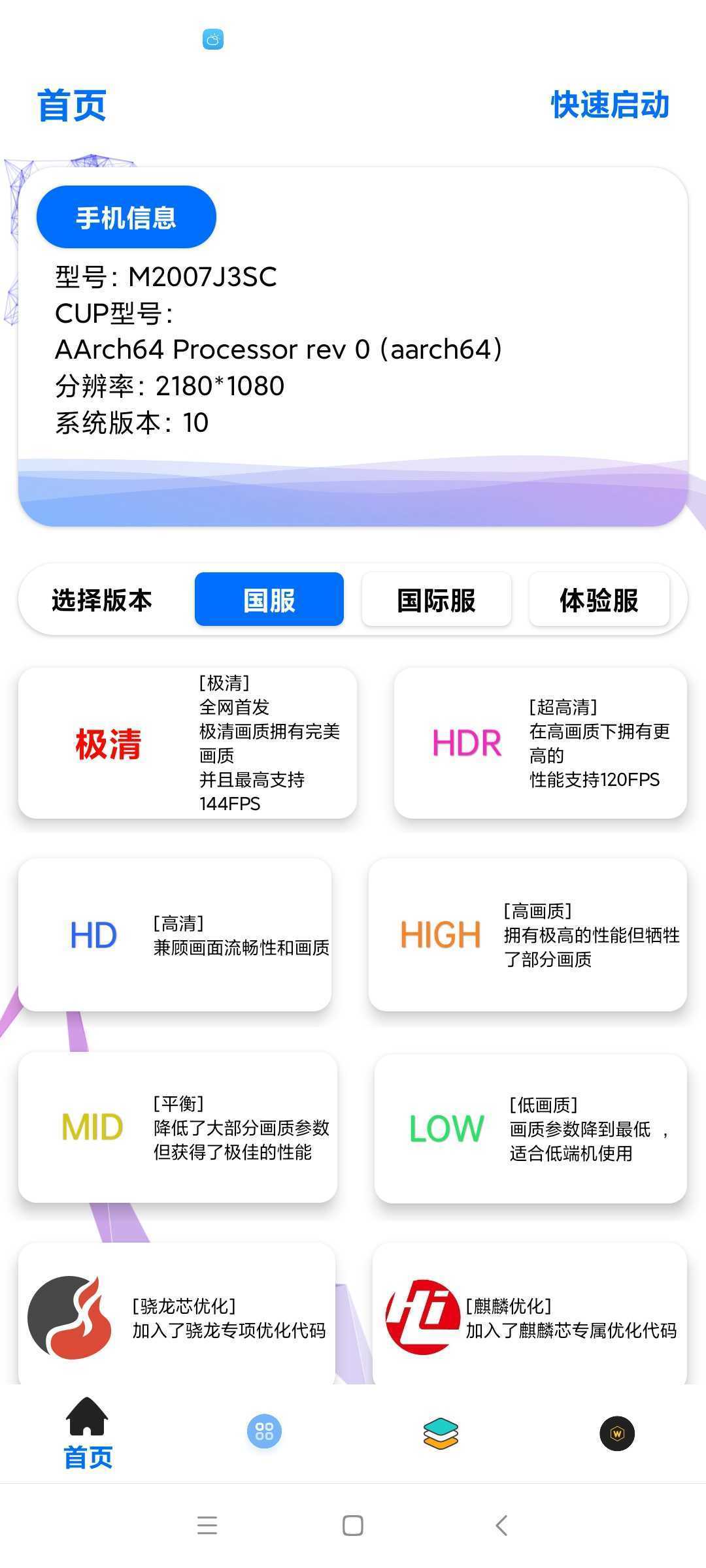Viewport: 706px width, 1568px height.
Task: Pick the HDR 超高清 card
Action: tap(541, 743)
